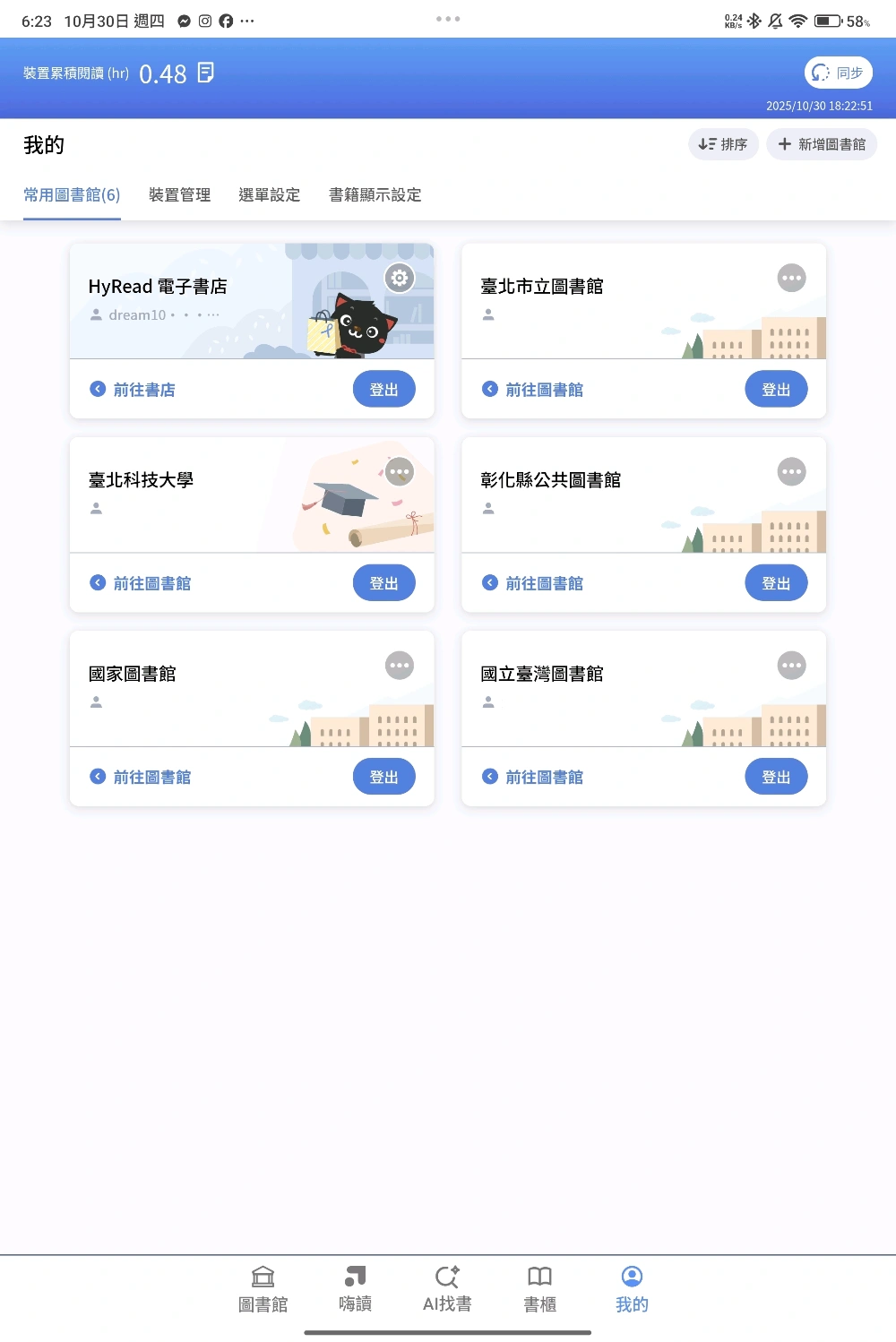
Task: Open the 嗨讀 bottom tab
Action: click(355, 1288)
